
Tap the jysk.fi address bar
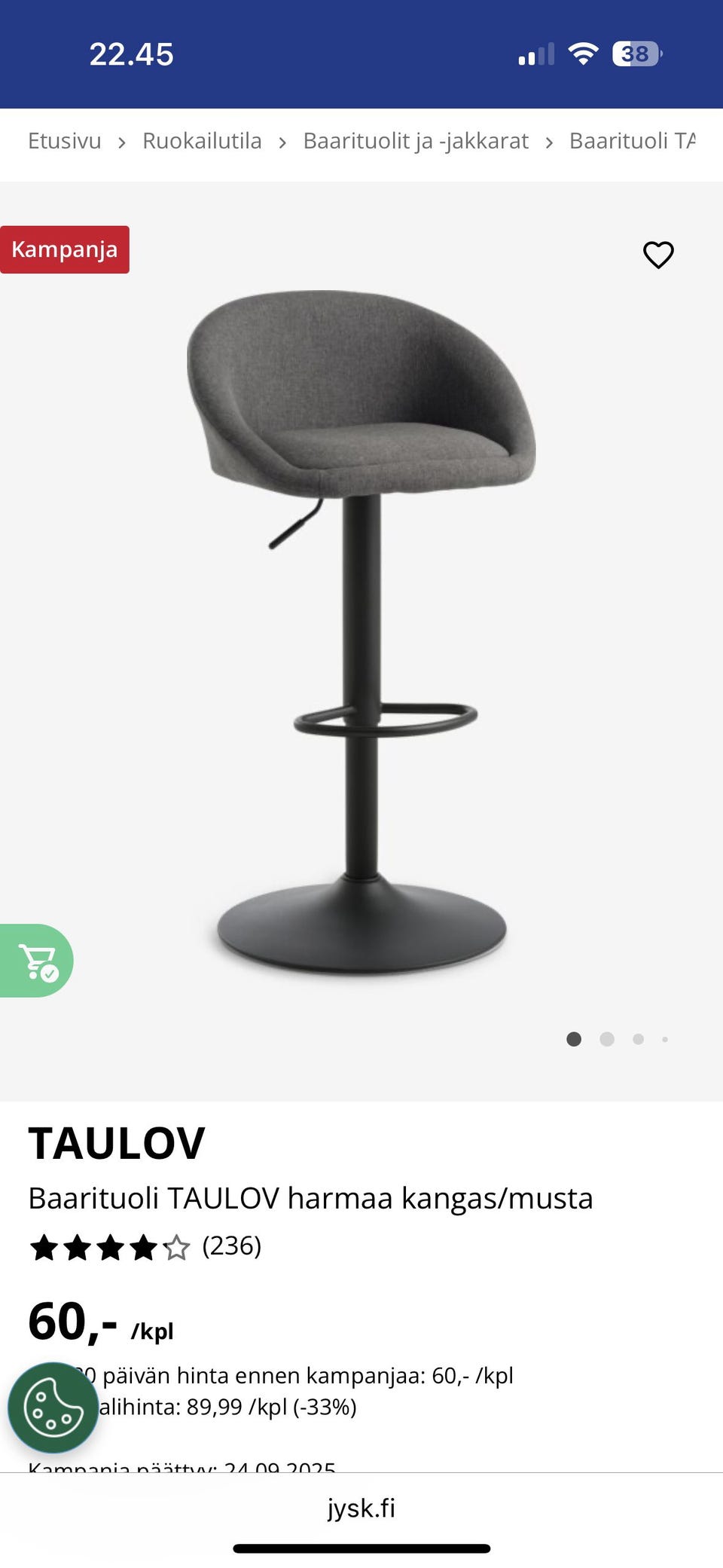click(361, 1508)
